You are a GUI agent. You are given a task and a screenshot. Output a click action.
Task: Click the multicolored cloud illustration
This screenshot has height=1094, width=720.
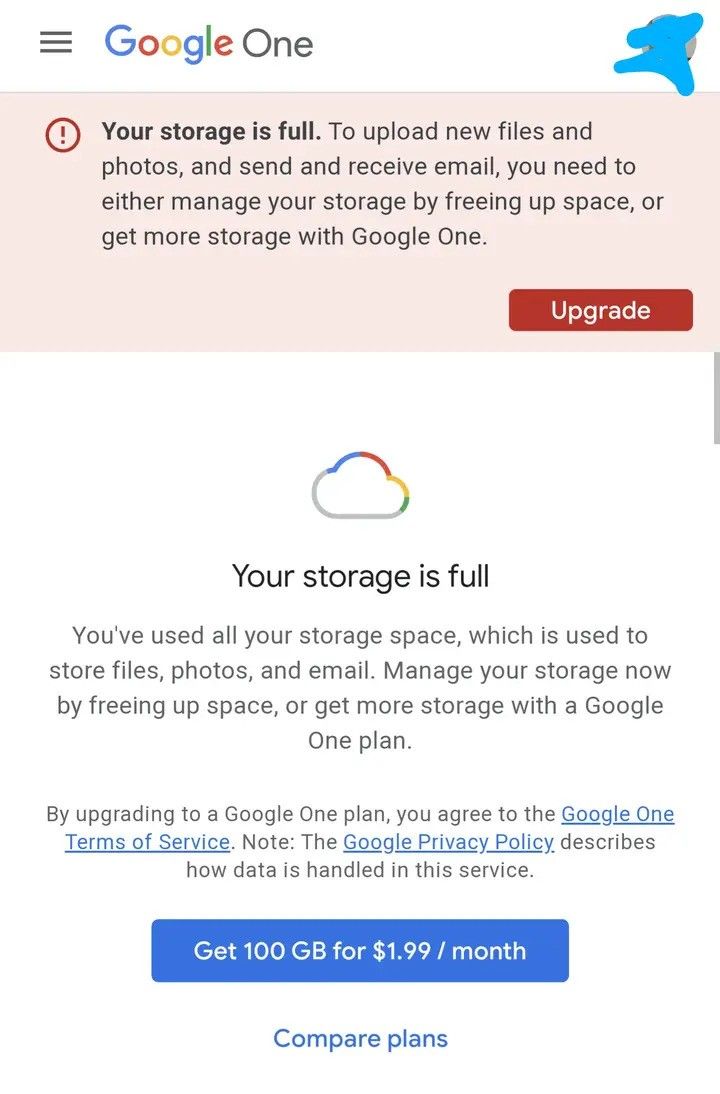(360, 485)
